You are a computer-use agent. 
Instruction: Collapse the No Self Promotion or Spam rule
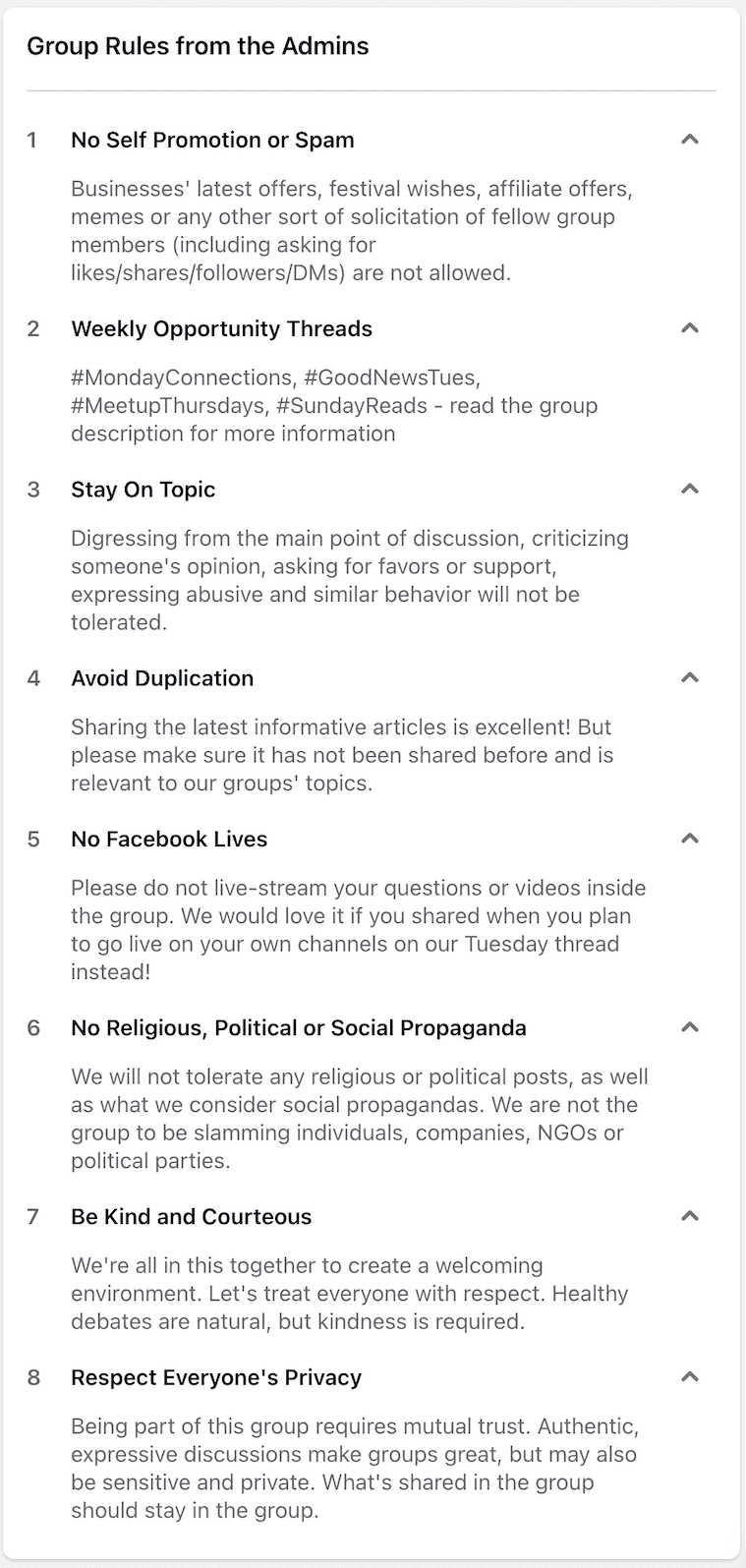pos(690,140)
